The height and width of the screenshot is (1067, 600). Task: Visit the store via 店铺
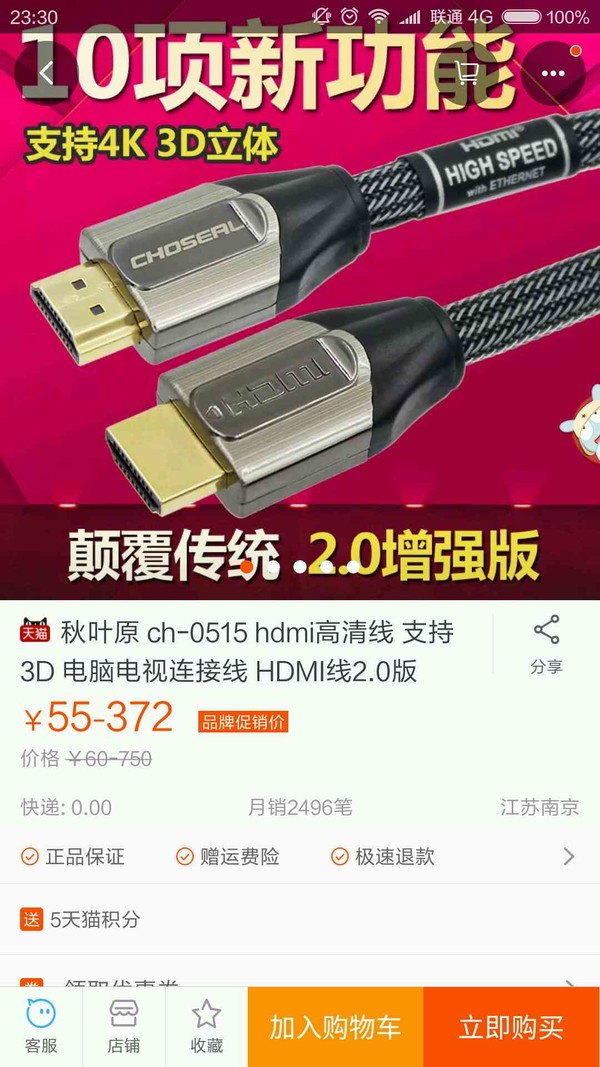click(x=124, y=1027)
